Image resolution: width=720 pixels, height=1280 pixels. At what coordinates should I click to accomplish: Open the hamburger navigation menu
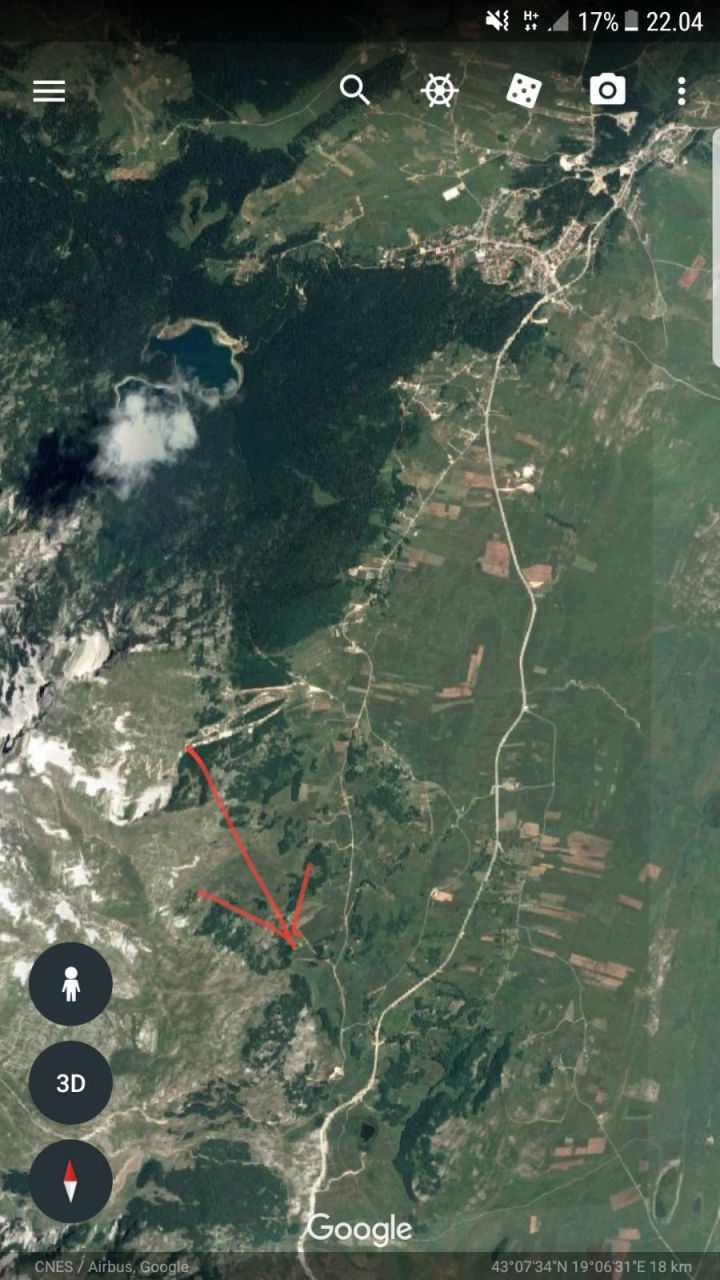[x=48, y=91]
